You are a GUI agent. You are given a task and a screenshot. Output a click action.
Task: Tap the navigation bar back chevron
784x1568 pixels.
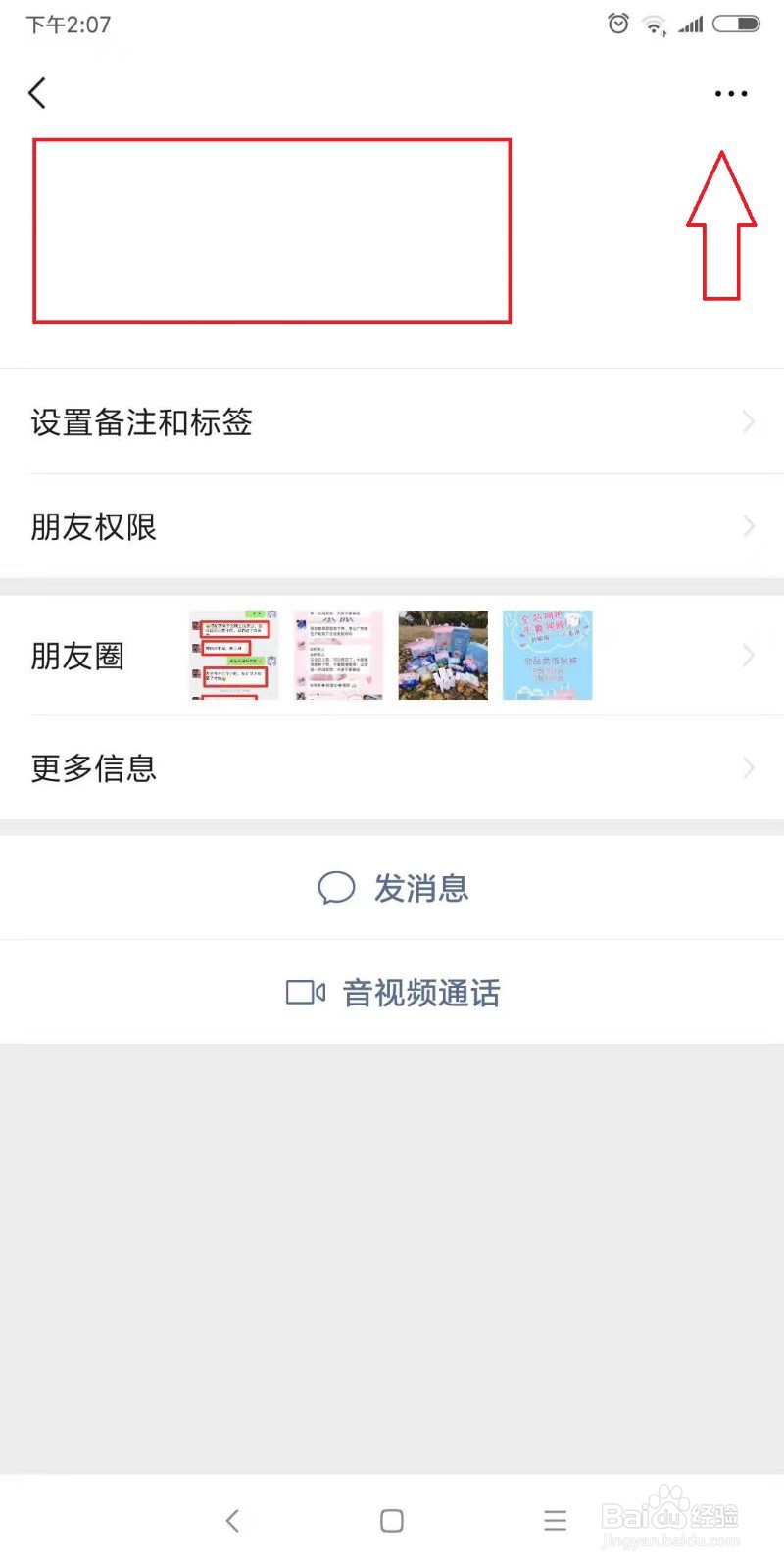click(233, 1521)
